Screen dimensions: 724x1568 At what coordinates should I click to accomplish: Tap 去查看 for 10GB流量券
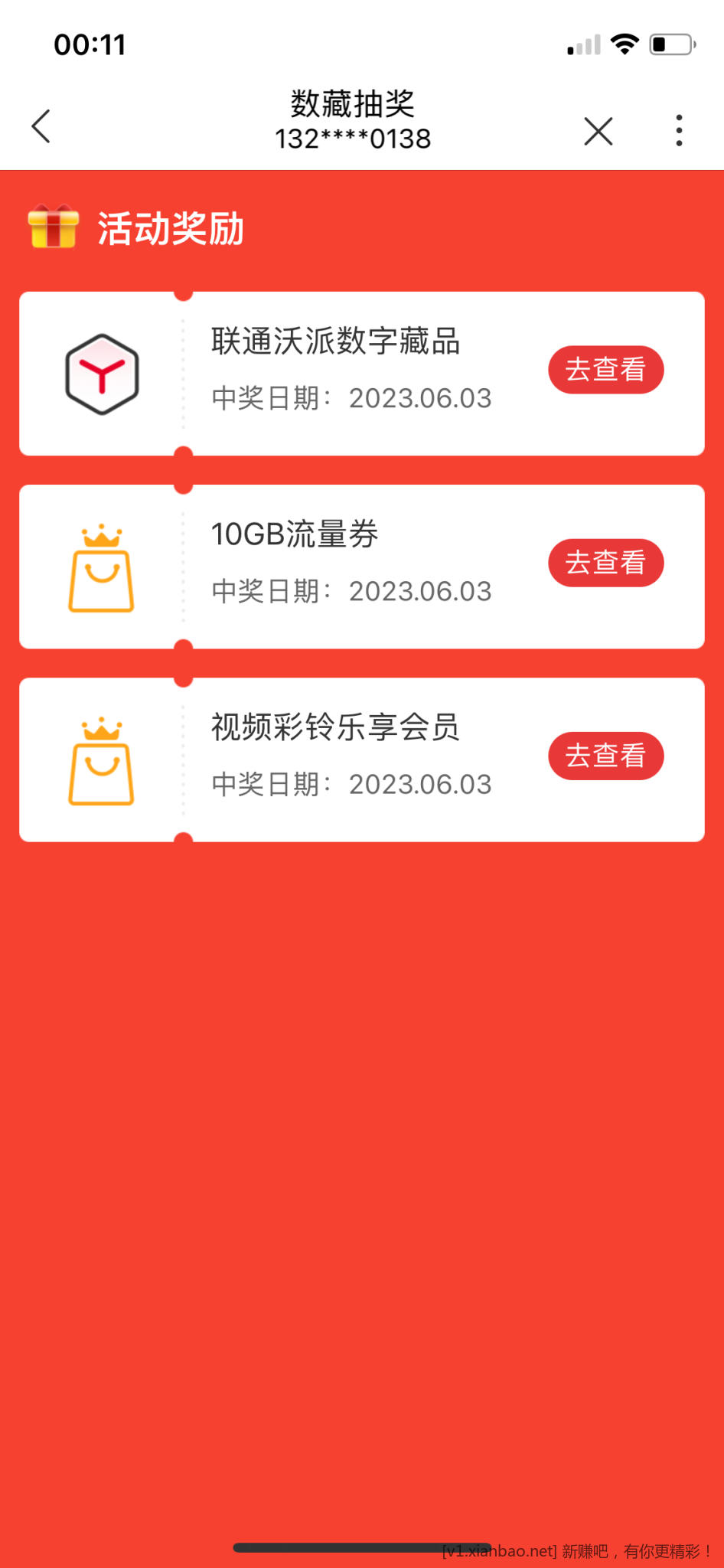[605, 563]
